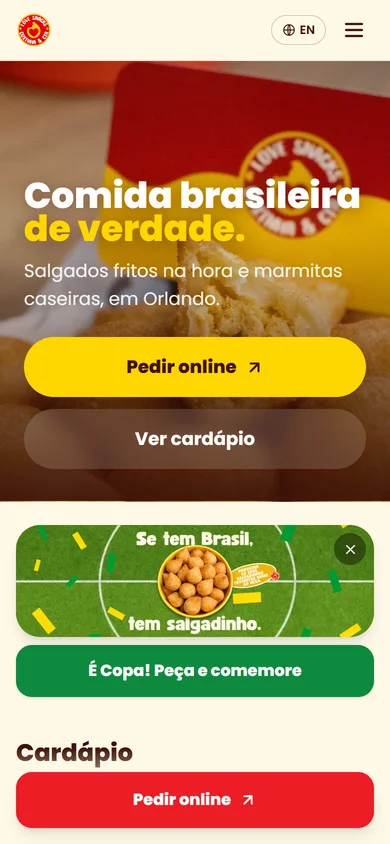Switch language with the EN button
Viewport: 390px width, 844px height.
click(299, 30)
